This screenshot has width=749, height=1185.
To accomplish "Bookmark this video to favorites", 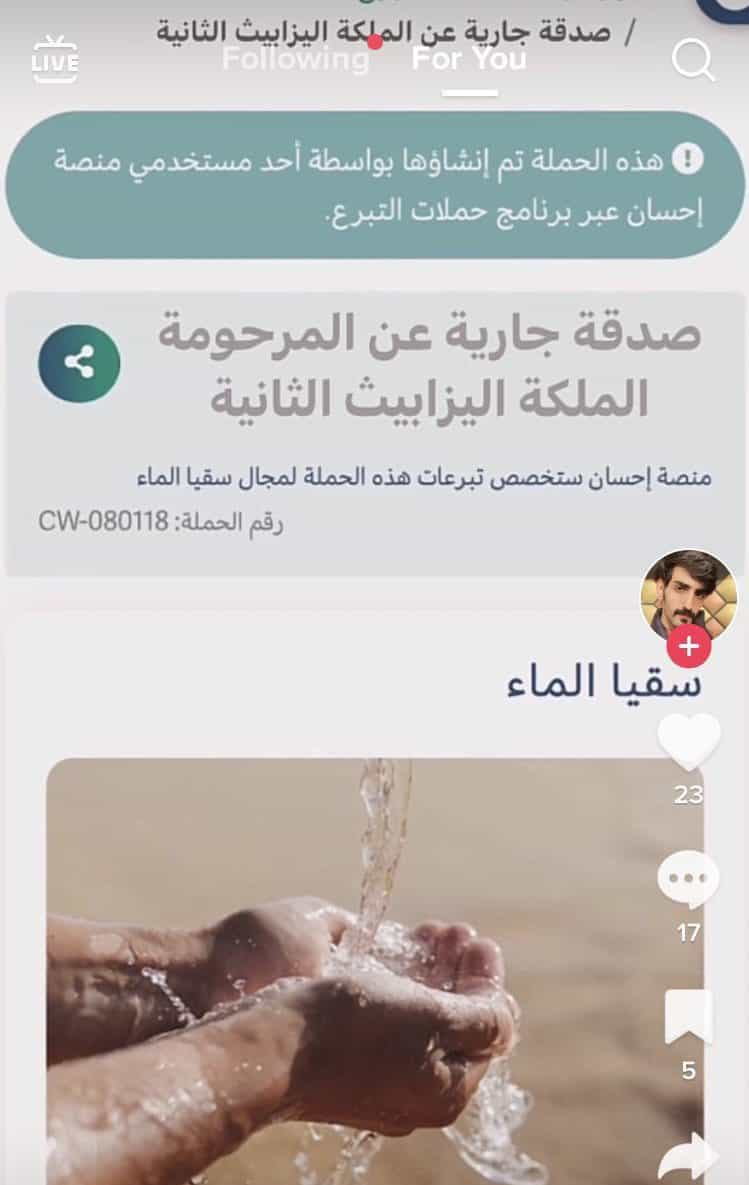I will click(688, 1018).
